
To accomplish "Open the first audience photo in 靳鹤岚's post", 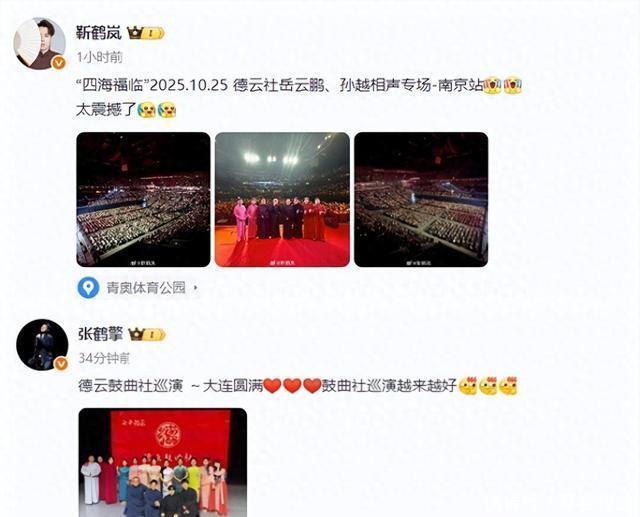I will tap(143, 200).
